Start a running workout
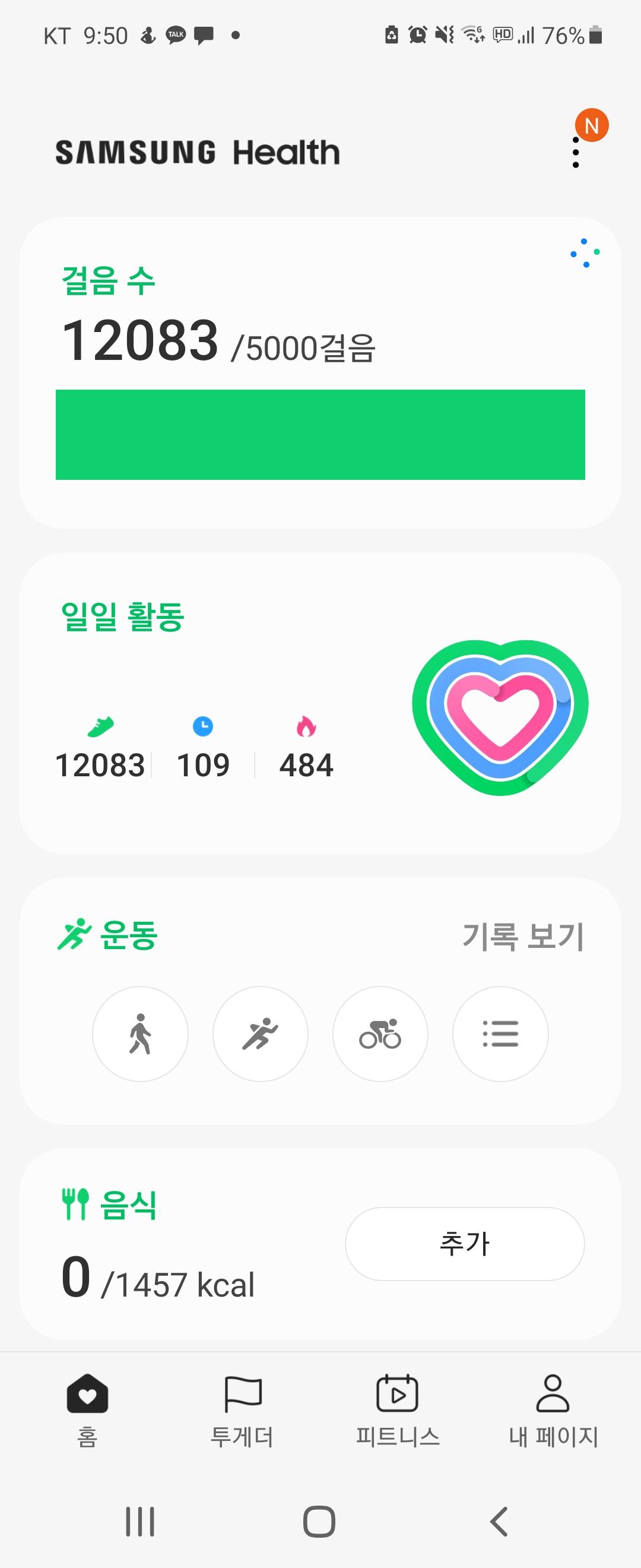Screen dimensions: 641x1568 [261, 1033]
